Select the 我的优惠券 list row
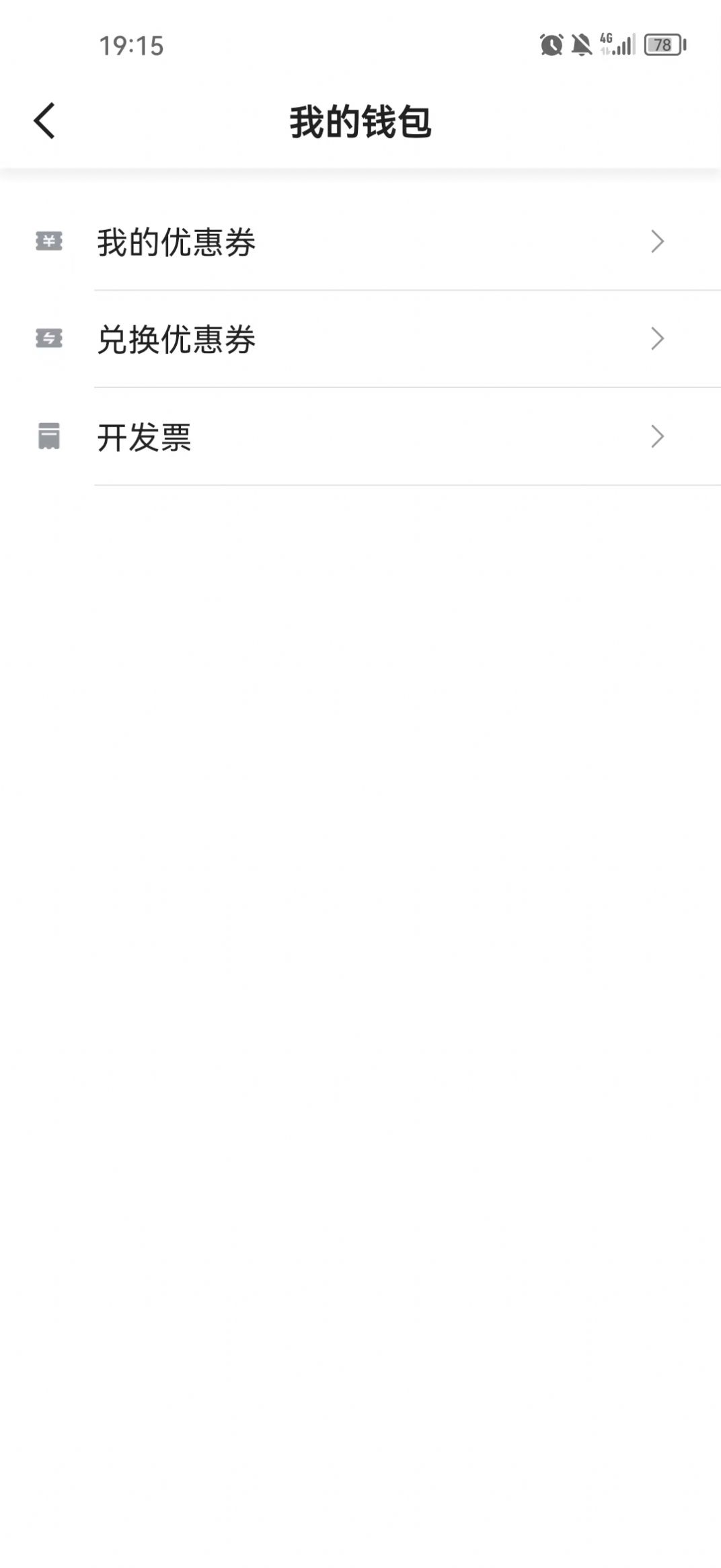 [360, 243]
